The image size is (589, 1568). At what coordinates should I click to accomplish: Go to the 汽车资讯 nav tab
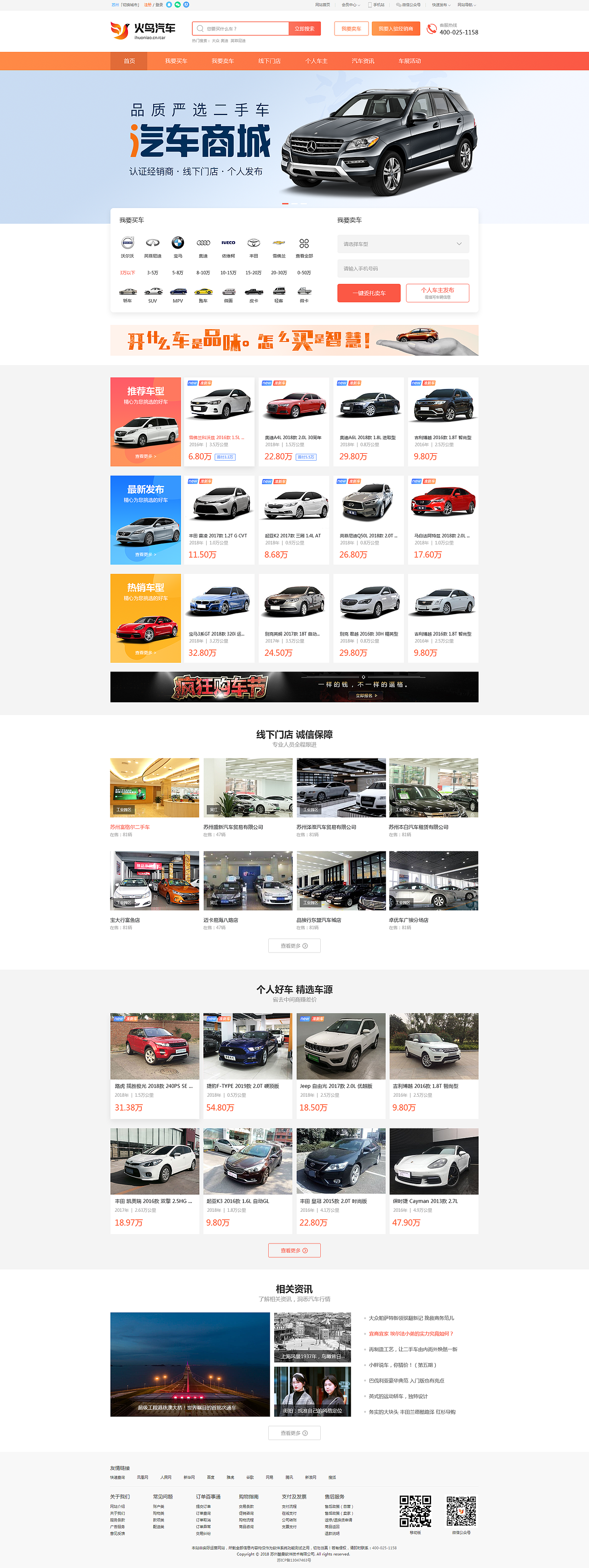pos(363,61)
